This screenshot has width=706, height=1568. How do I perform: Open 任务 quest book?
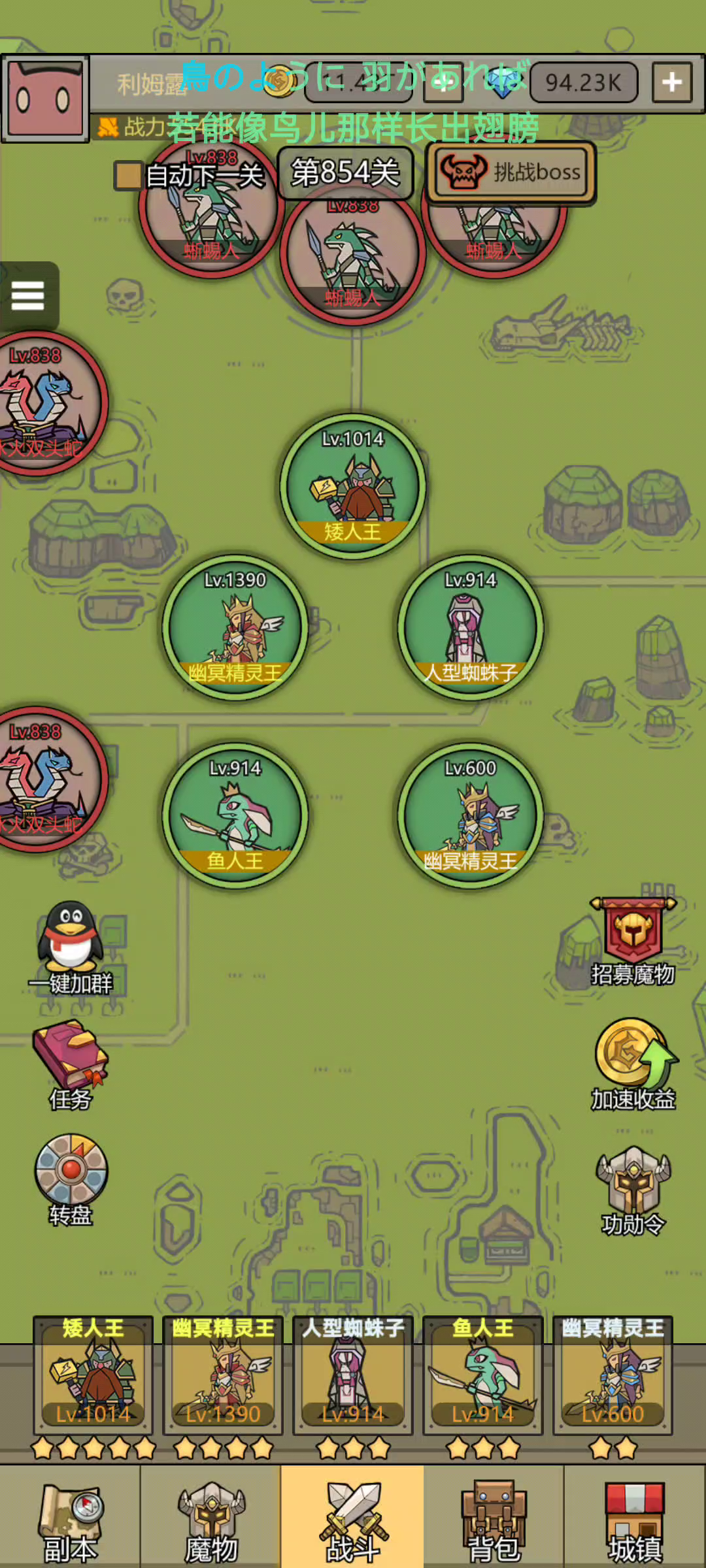click(71, 1065)
